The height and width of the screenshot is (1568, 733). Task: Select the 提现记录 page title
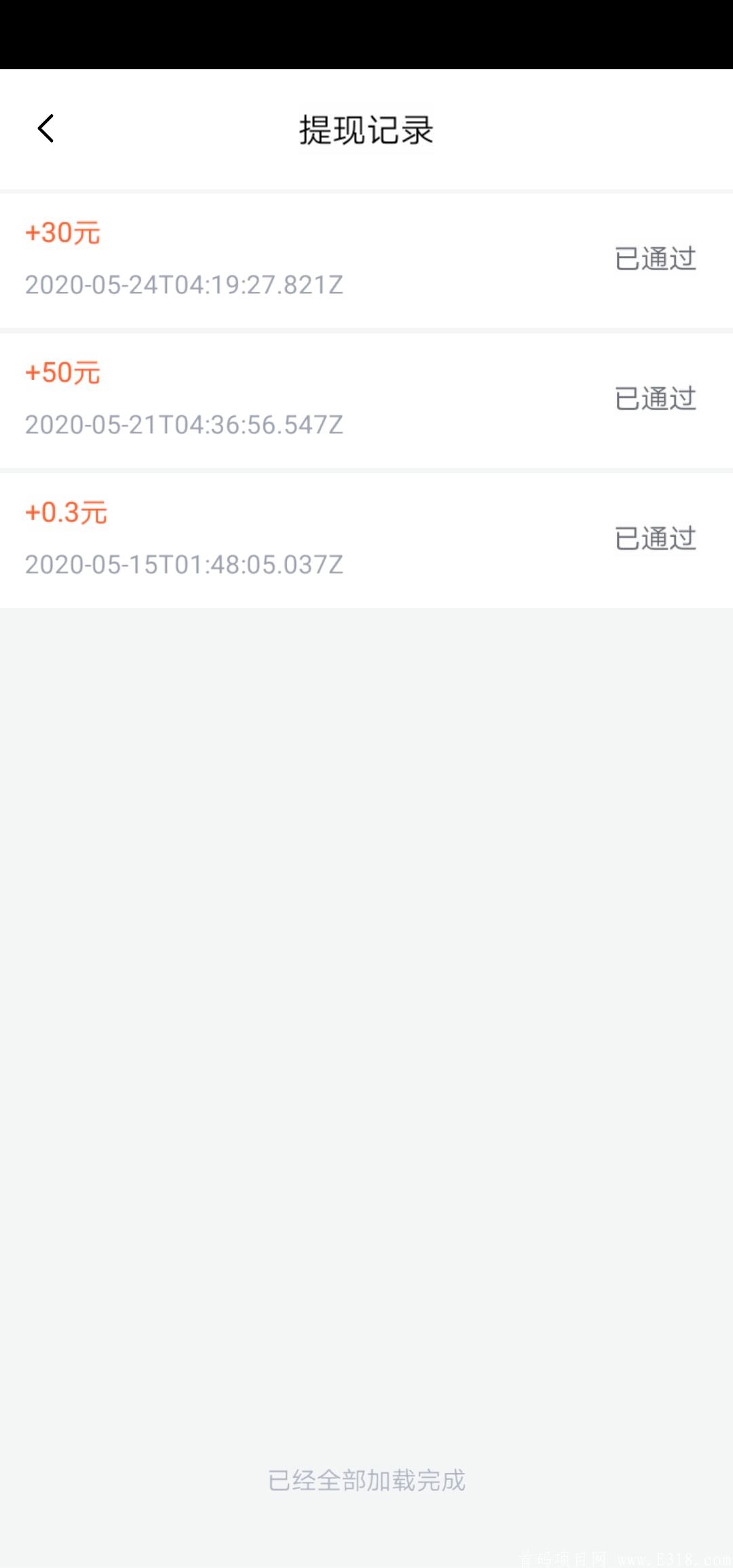click(365, 130)
